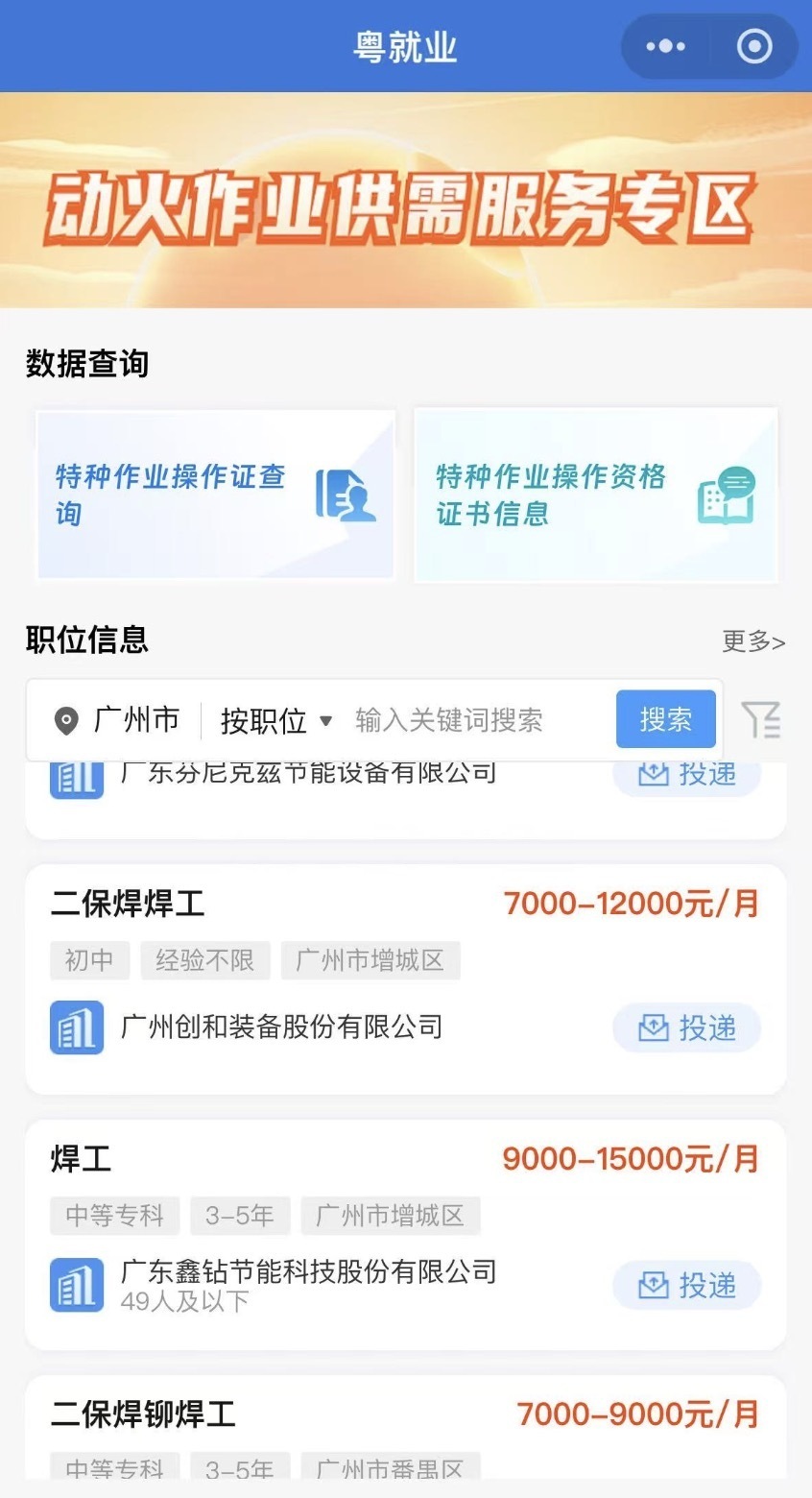The image size is (812, 1498).
Task: Open the mini program more options menu
Action: pos(666,46)
